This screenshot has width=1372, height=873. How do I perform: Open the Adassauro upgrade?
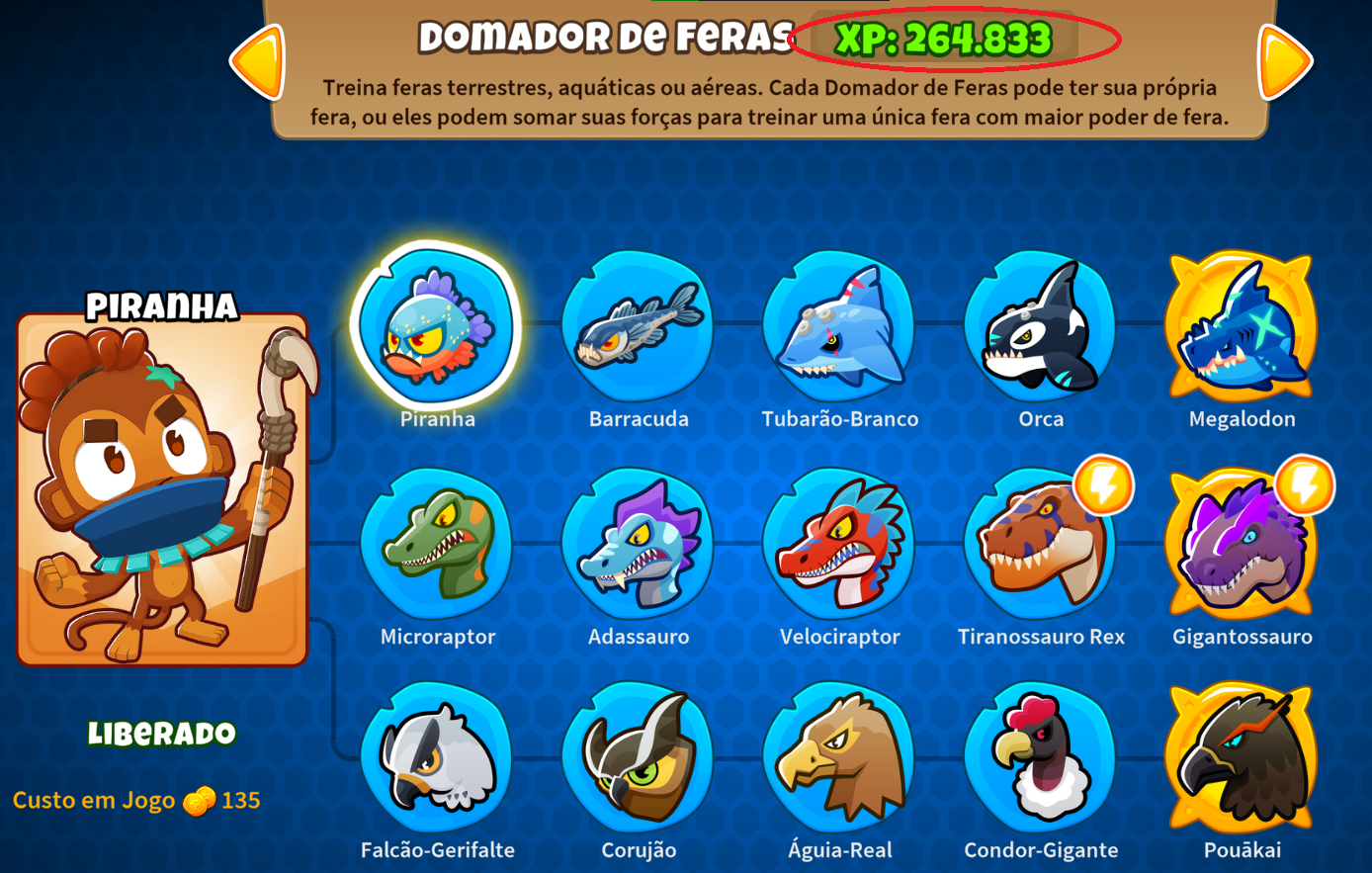coord(638,544)
